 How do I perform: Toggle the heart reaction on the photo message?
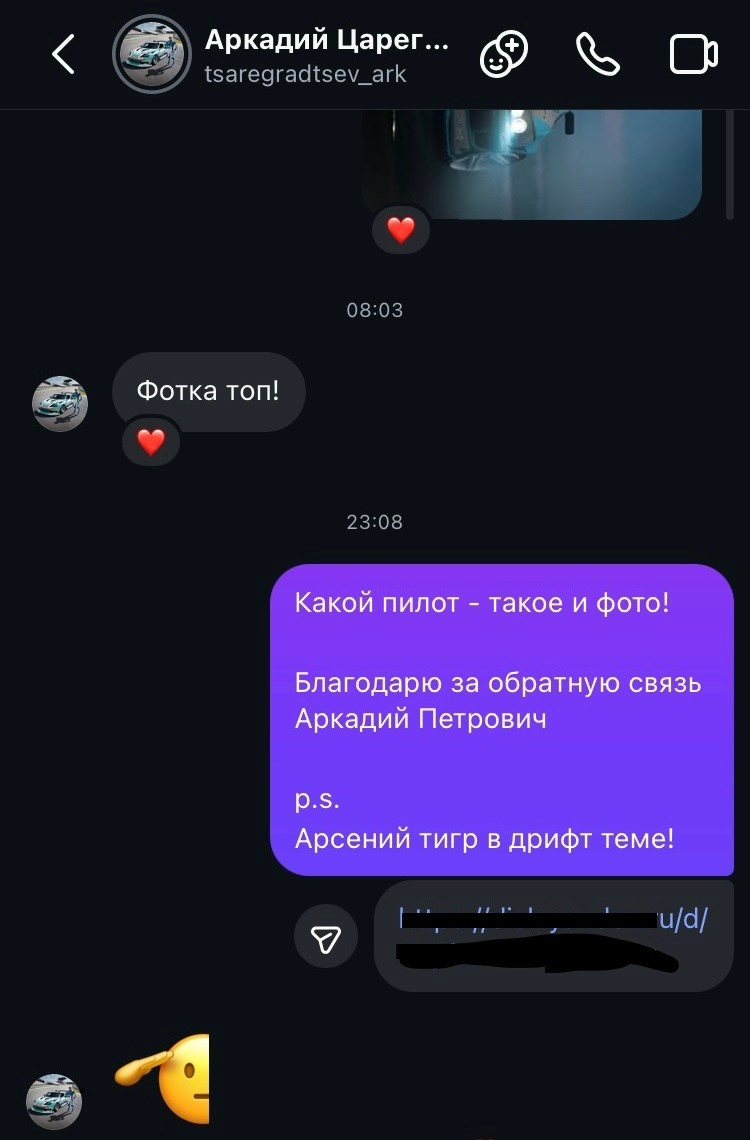(x=400, y=229)
